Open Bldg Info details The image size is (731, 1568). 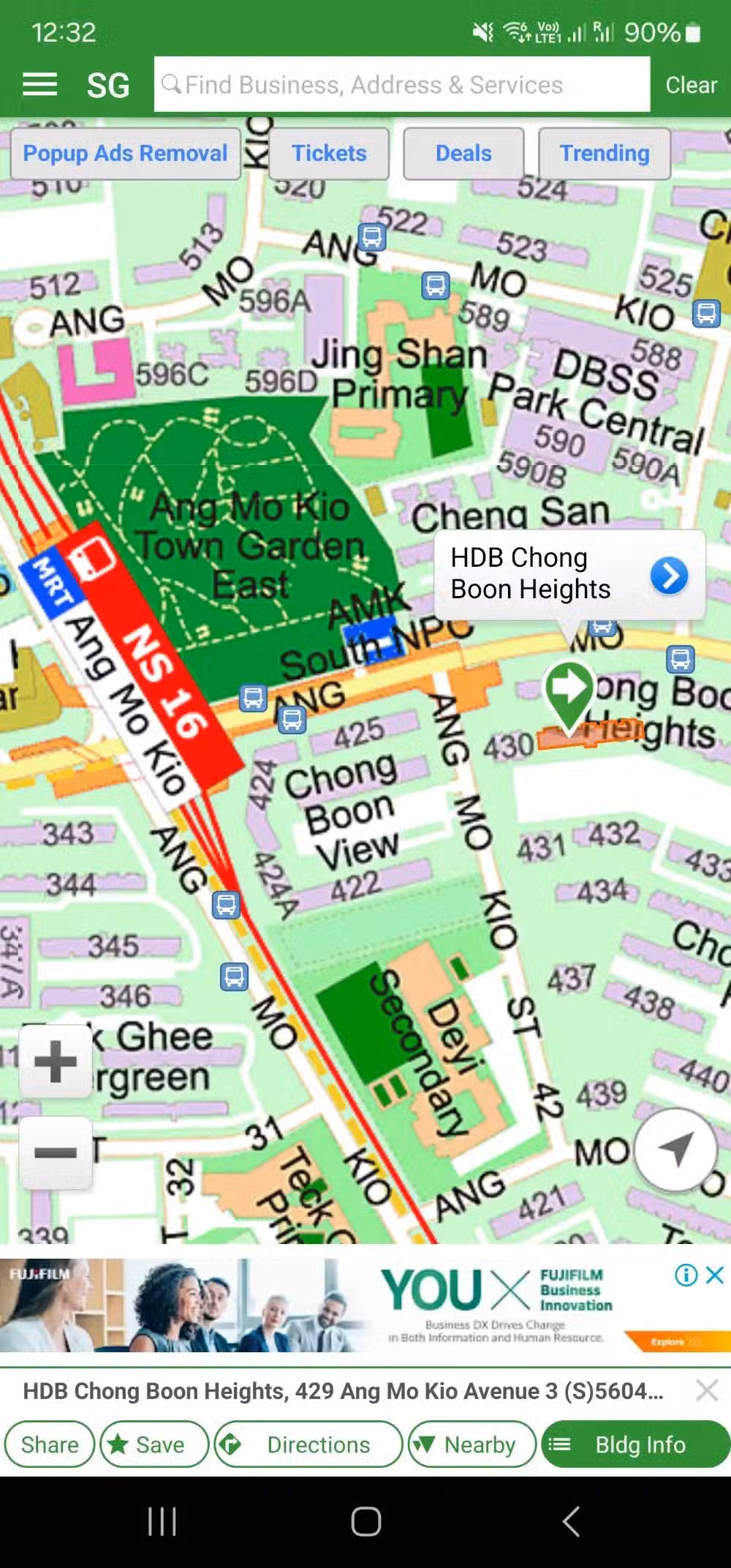click(x=635, y=1444)
